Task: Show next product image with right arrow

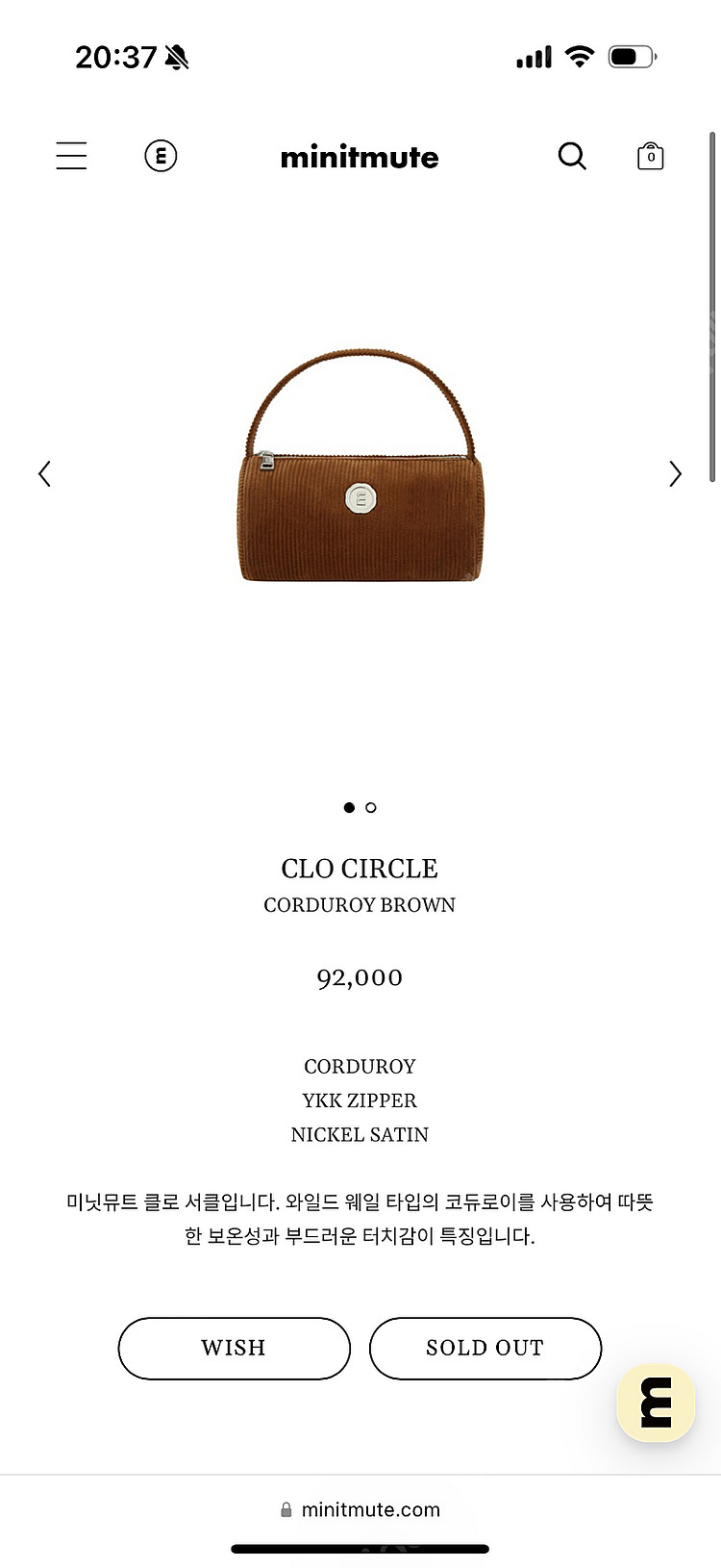Action: [x=675, y=473]
